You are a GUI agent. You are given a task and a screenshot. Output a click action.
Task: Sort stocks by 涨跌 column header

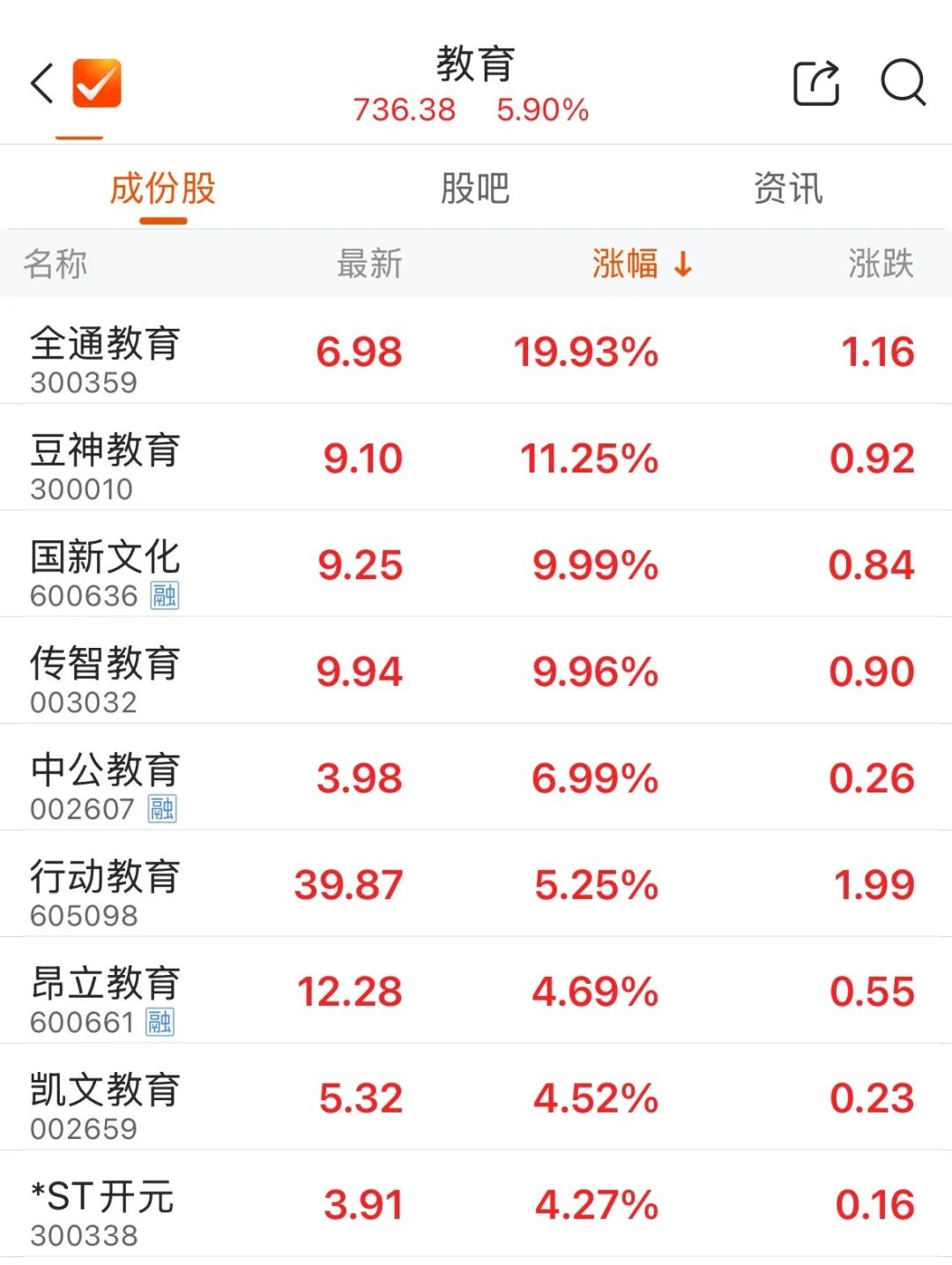click(881, 264)
